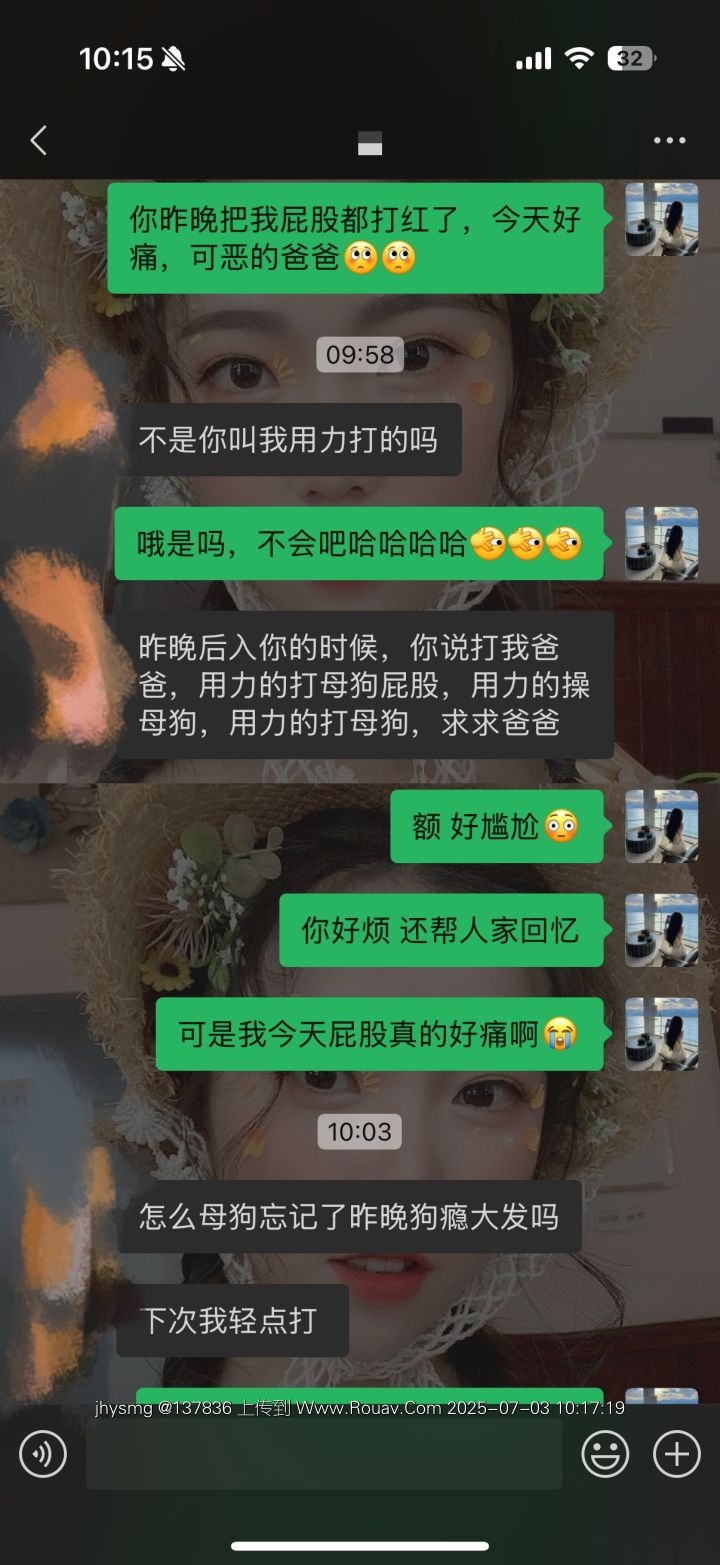
Task: Open sender avatar beside "额 好尴尬" message
Action: 661,826
